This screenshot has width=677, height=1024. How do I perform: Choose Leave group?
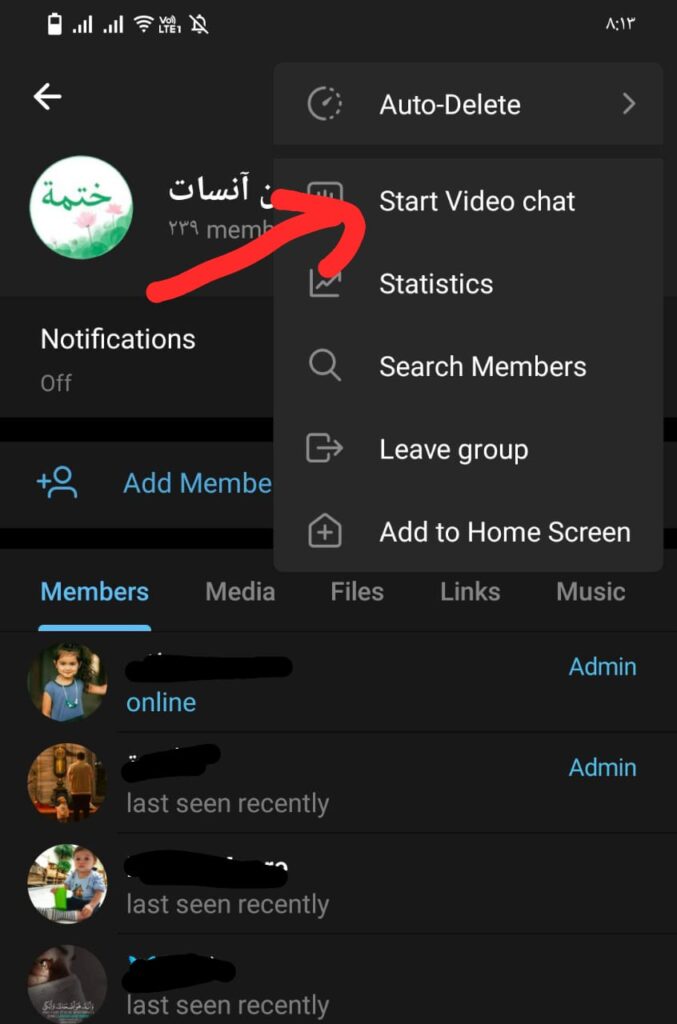pos(453,450)
